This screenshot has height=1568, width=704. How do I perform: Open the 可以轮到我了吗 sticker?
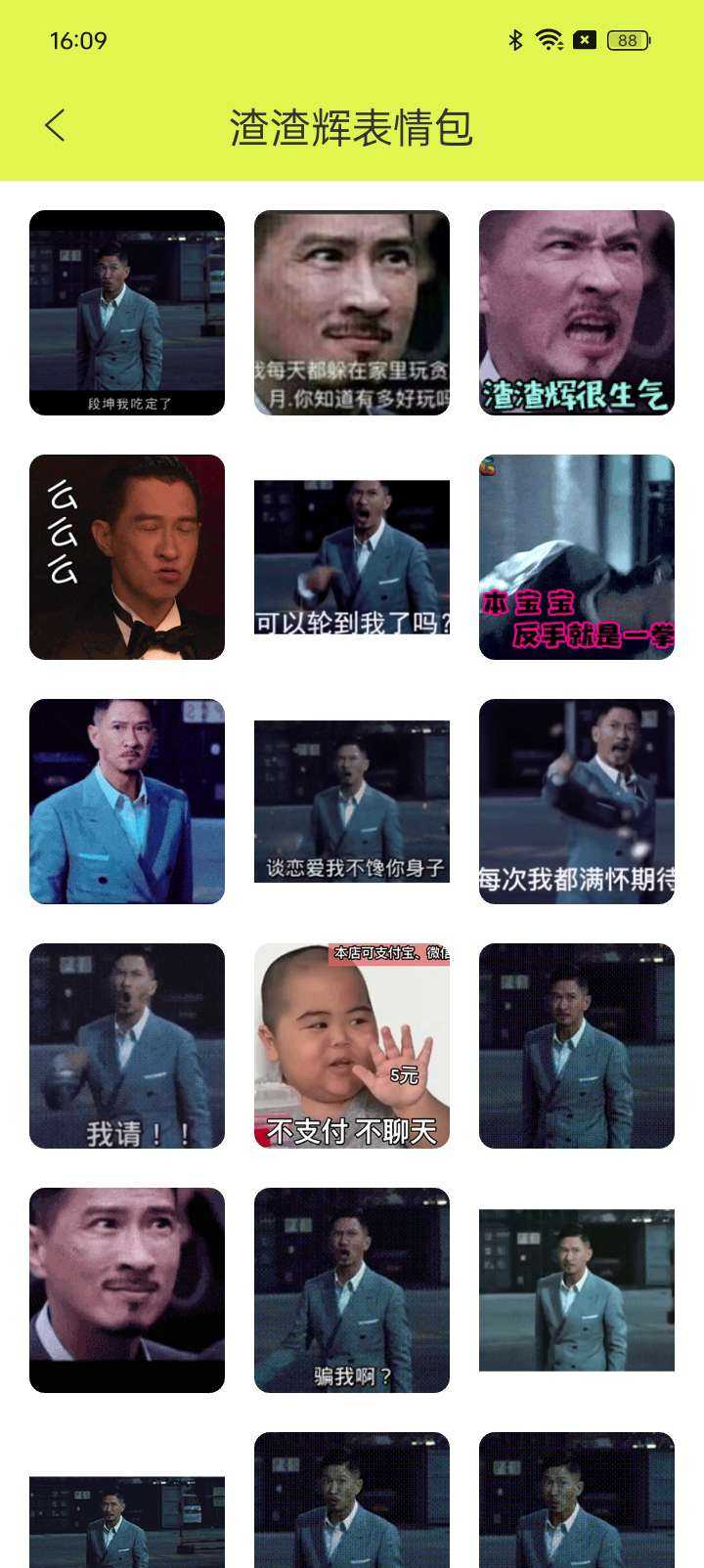coord(352,557)
